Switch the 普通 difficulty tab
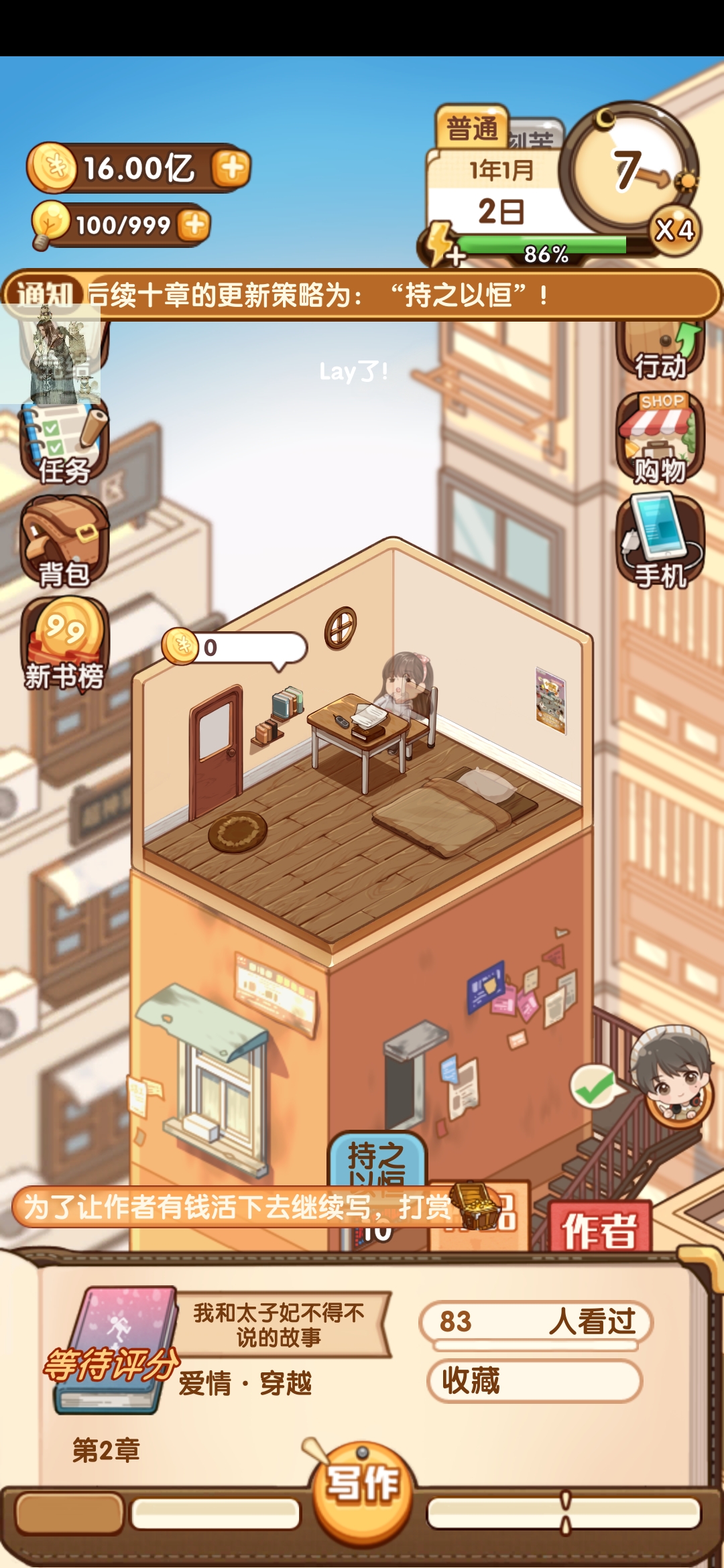Screen dimensions: 724x1568 pos(472,129)
